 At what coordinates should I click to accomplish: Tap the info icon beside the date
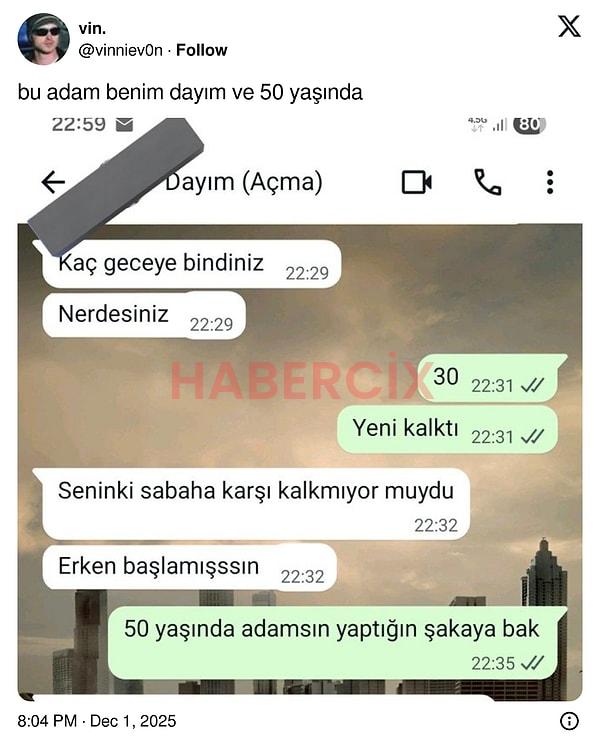569,720
